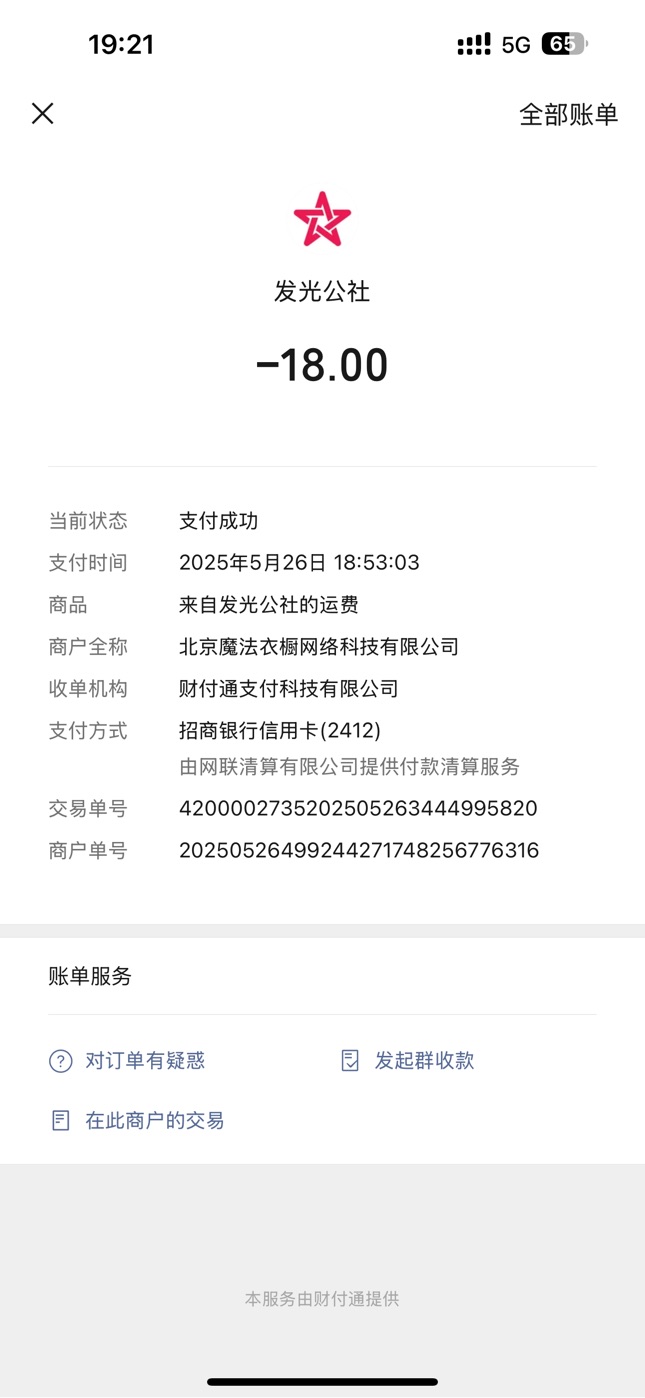View 在此商户的交易 history
The height and width of the screenshot is (1398, 645).
[x=137, y=1121]
